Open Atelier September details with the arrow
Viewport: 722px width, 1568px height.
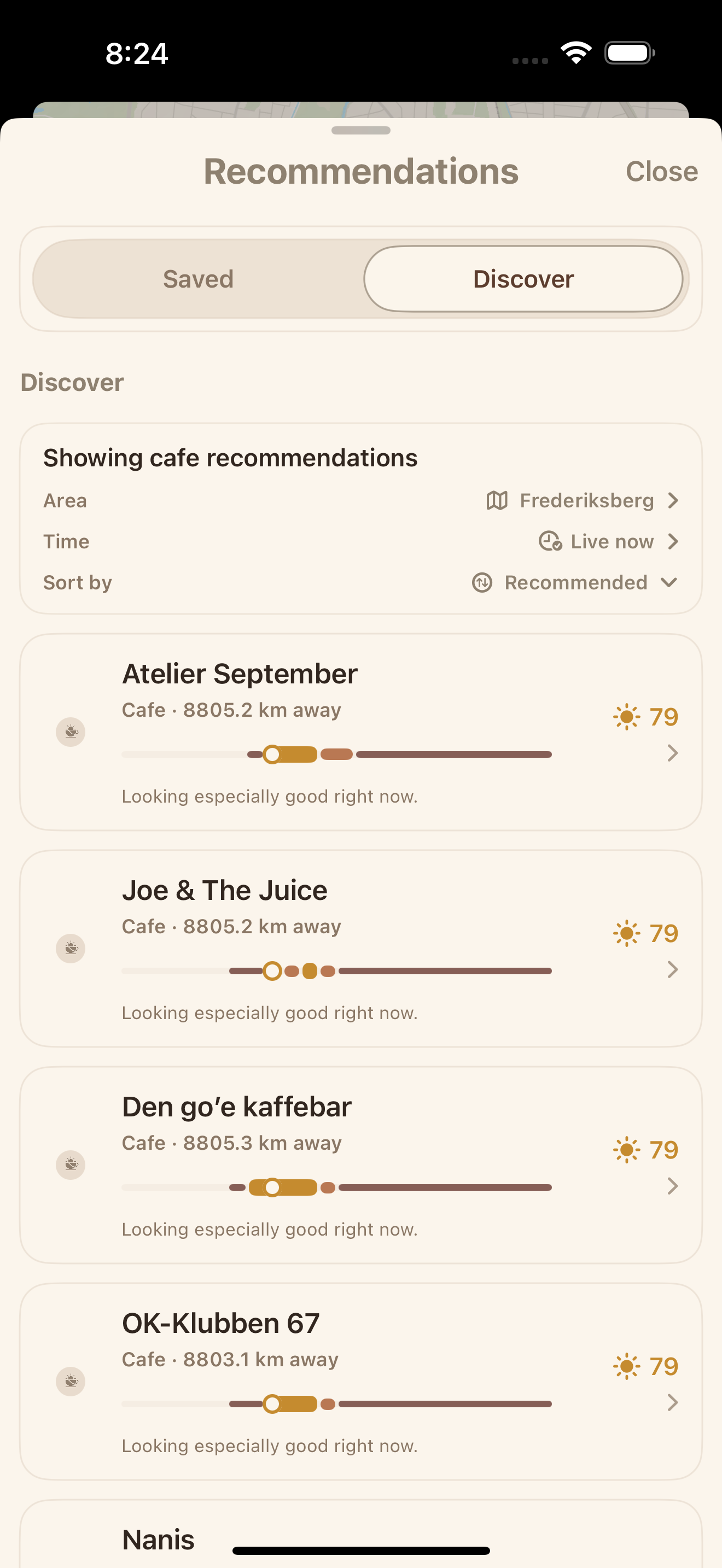(x=672, y=753)
